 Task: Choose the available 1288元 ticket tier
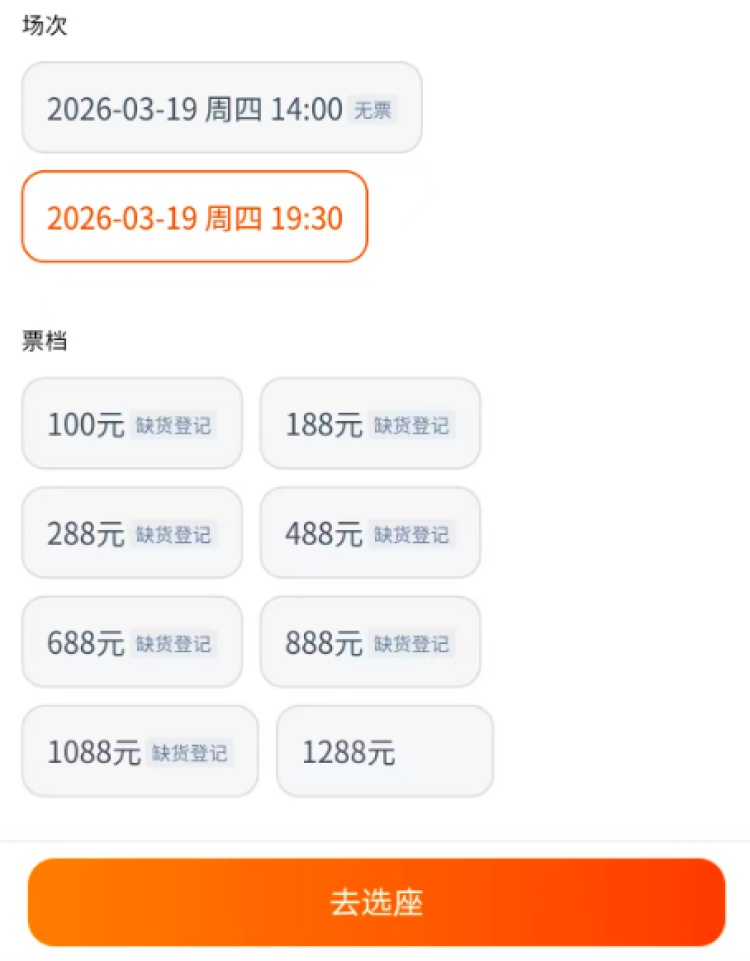tap(383, 751)
